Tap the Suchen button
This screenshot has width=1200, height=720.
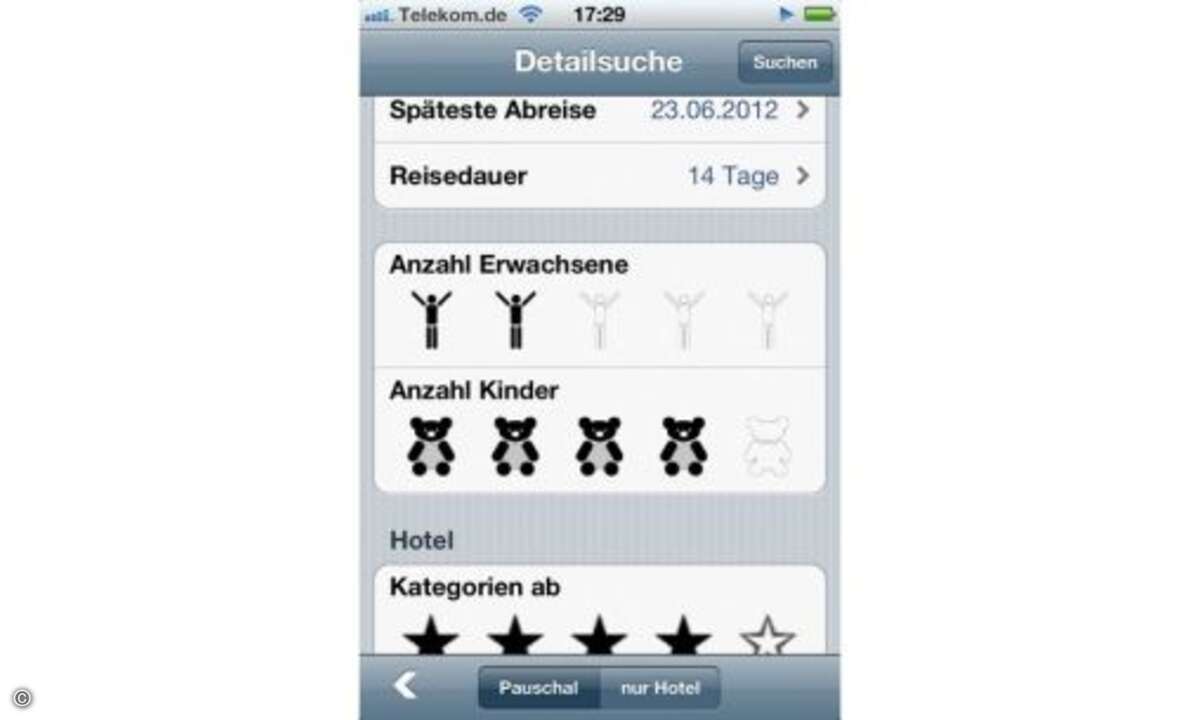click(784, 62)
